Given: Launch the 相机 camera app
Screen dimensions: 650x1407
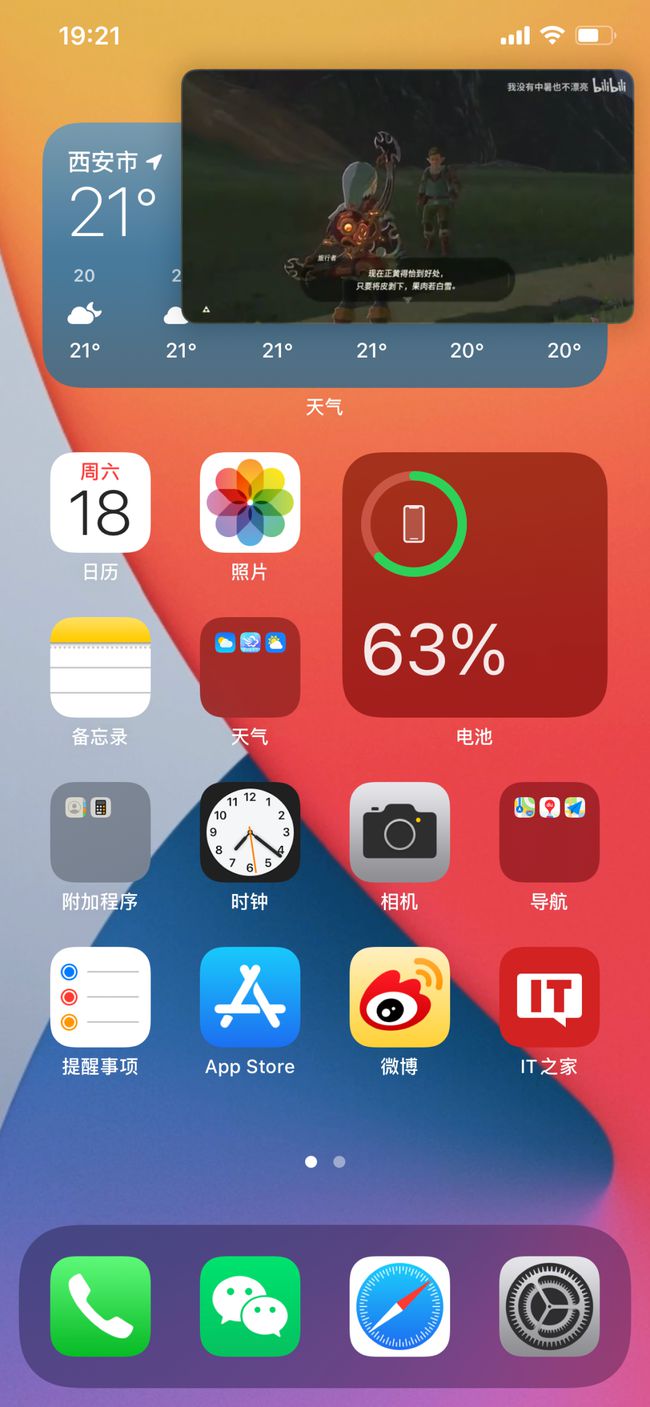Looking at the screenshot, I should (399, 832).
